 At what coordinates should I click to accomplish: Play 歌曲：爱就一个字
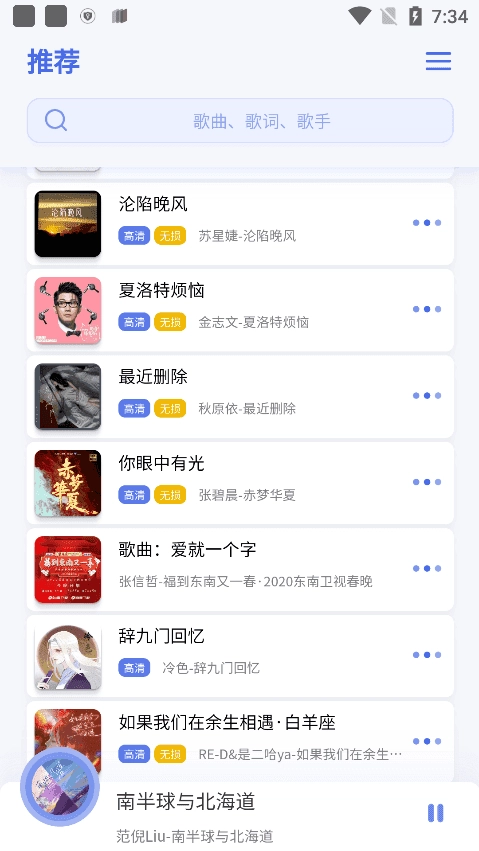click(240, 569)
